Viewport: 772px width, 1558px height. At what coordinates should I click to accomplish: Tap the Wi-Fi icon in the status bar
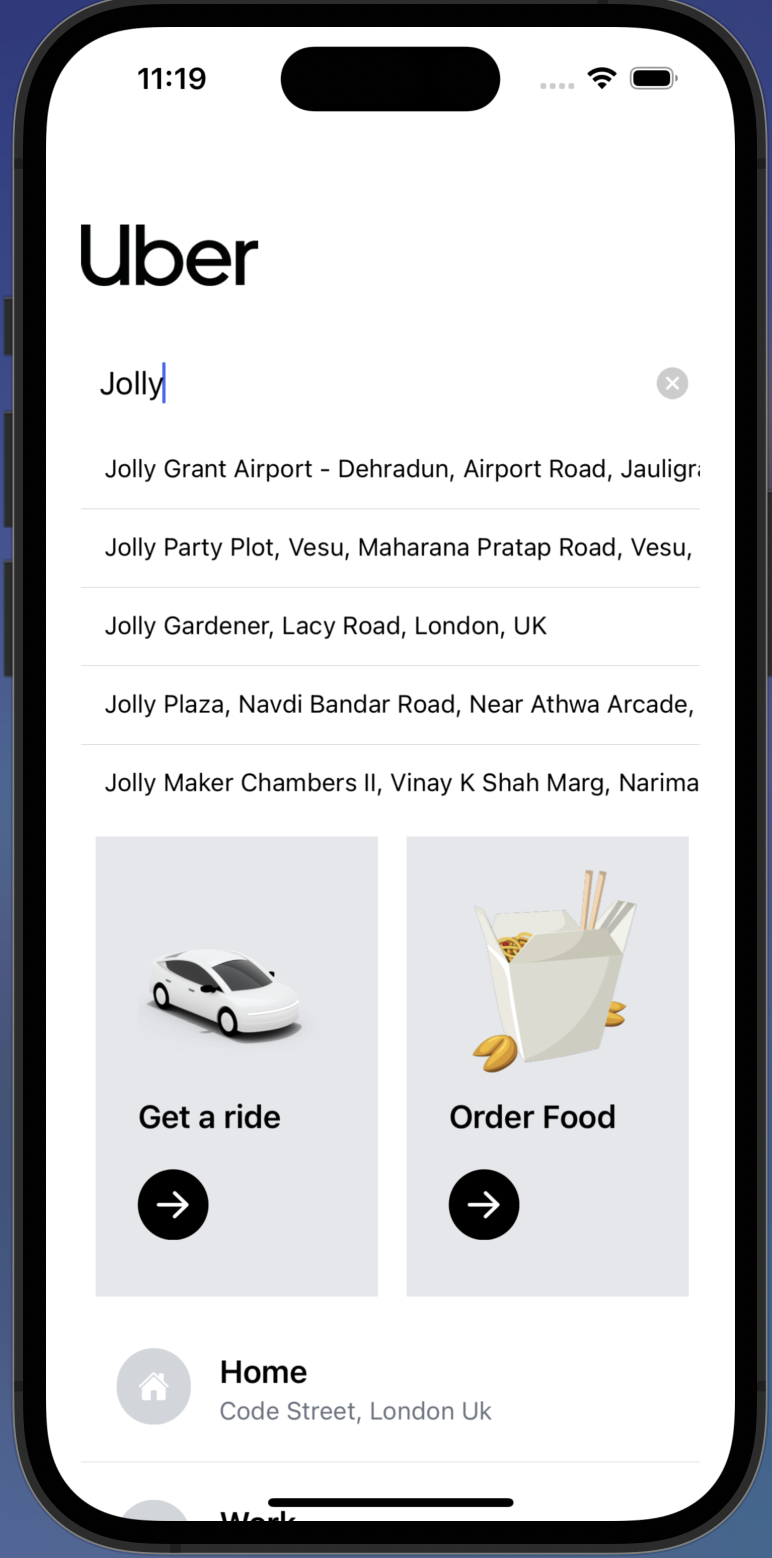(x=601, y=79)
